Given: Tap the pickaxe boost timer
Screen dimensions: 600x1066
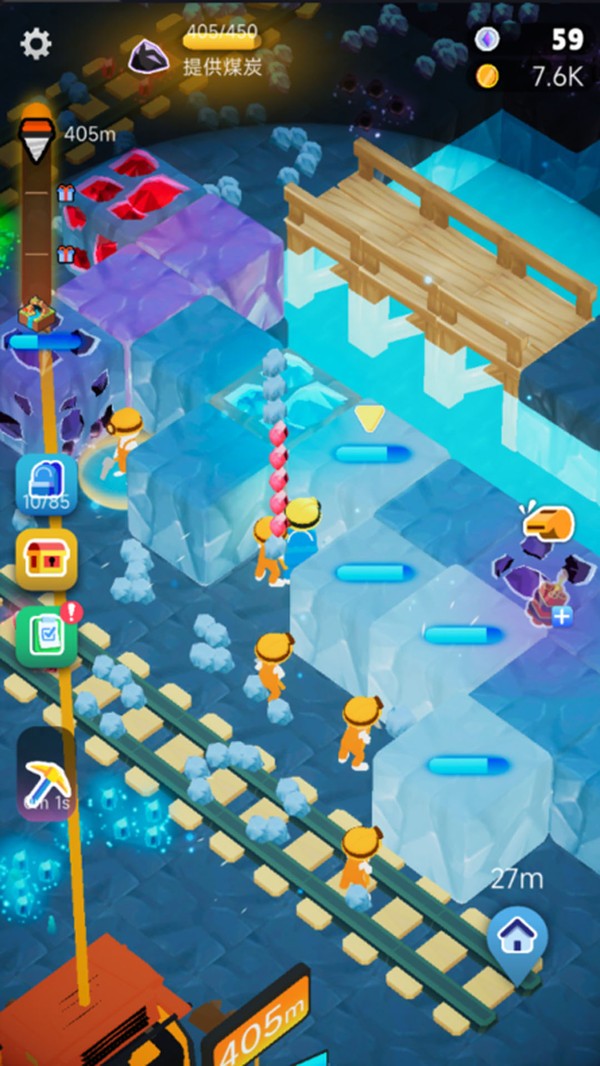Looking at the screenshot, I should [46, 773].
